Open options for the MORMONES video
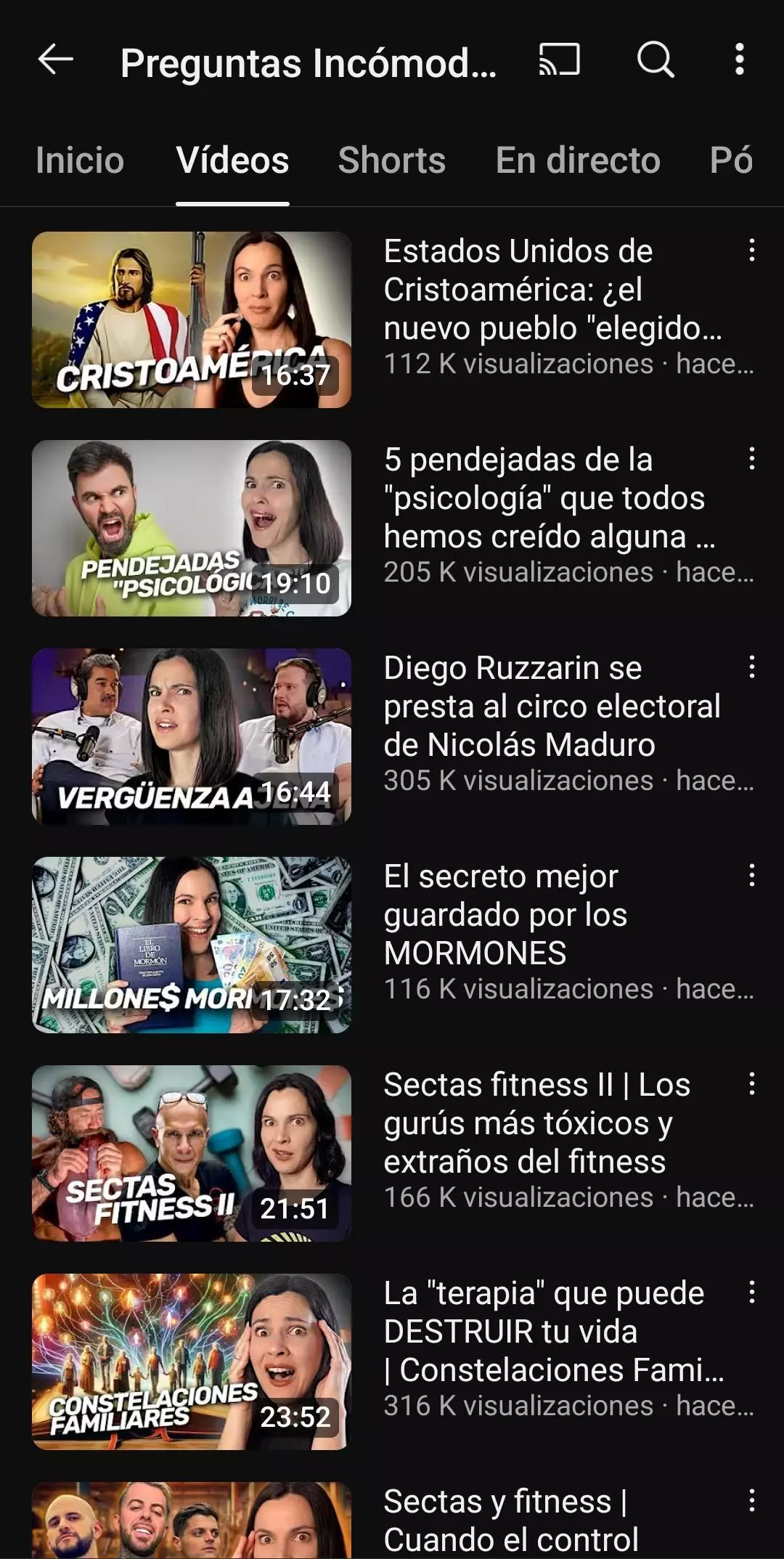This screenshot has height=1559, width=784. 752,876
